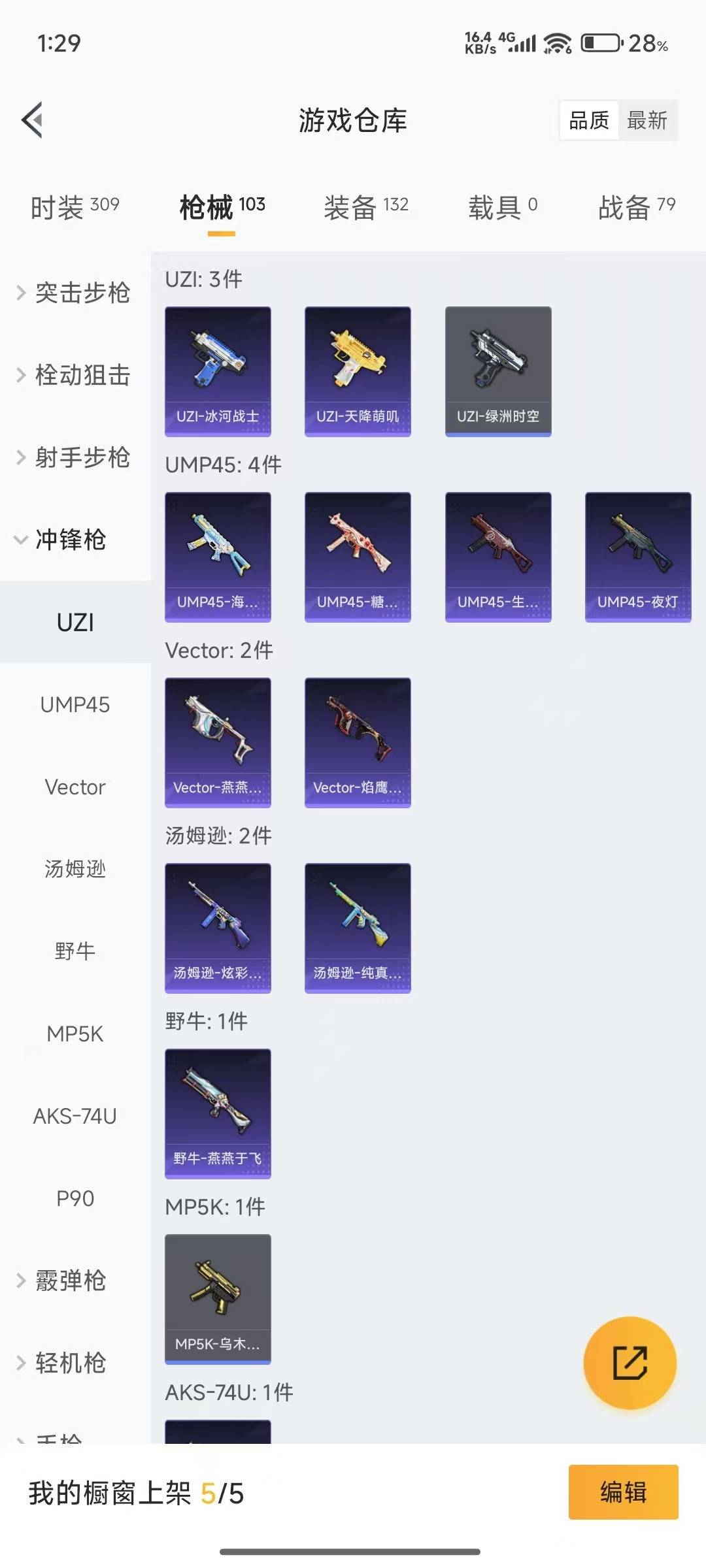Select P90 in the side list

[75, 1198]
